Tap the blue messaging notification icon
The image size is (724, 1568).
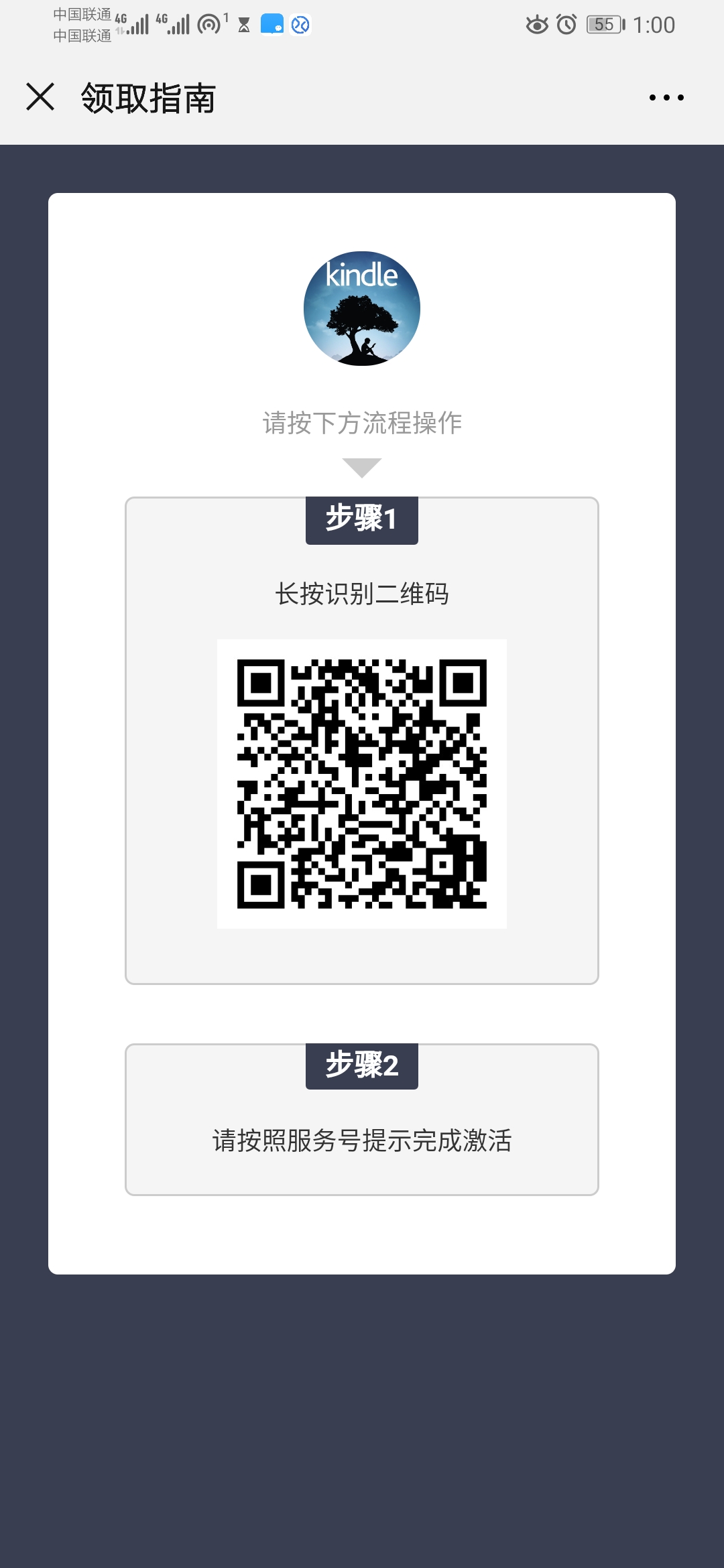pos(272,25)
